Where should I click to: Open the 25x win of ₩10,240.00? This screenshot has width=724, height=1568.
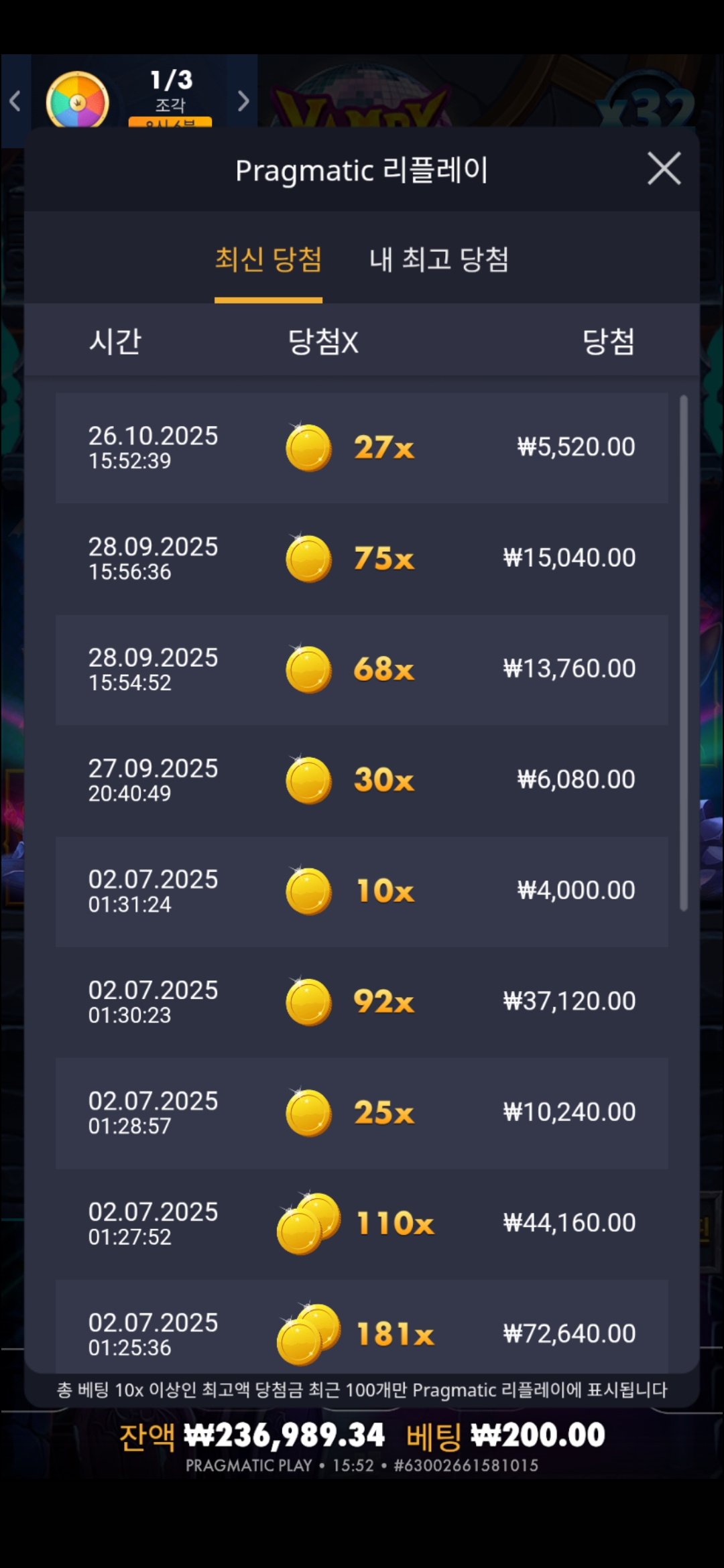click(361, 1112)
